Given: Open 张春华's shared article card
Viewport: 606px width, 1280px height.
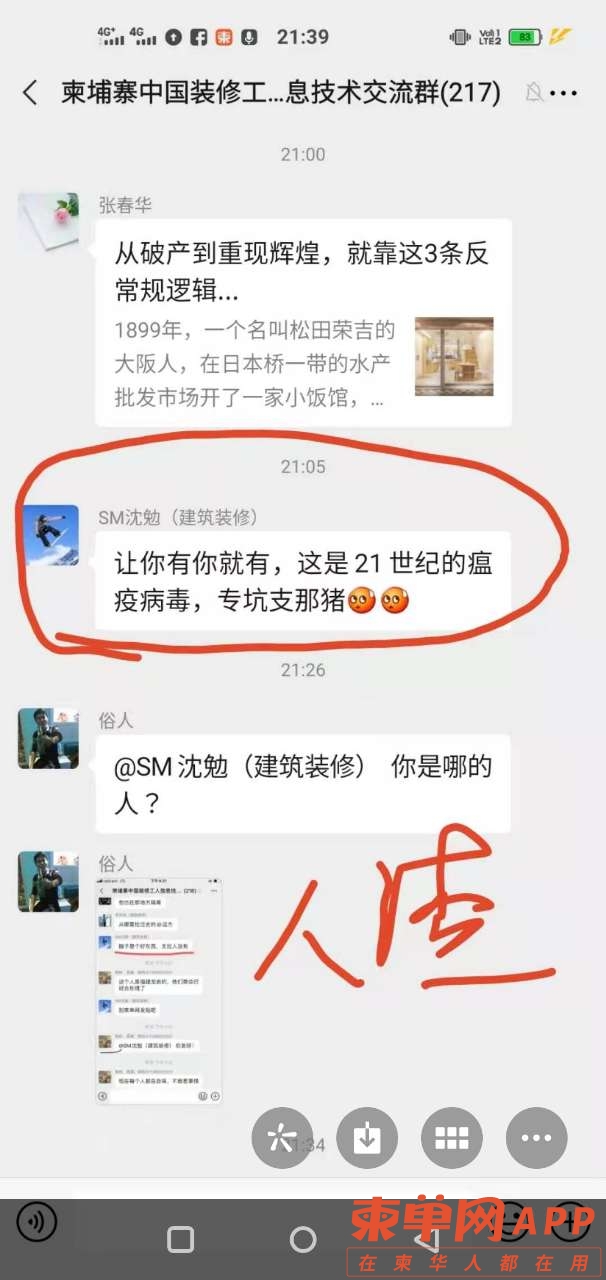Looking at the screenshot, I should (x=303, y=322).
